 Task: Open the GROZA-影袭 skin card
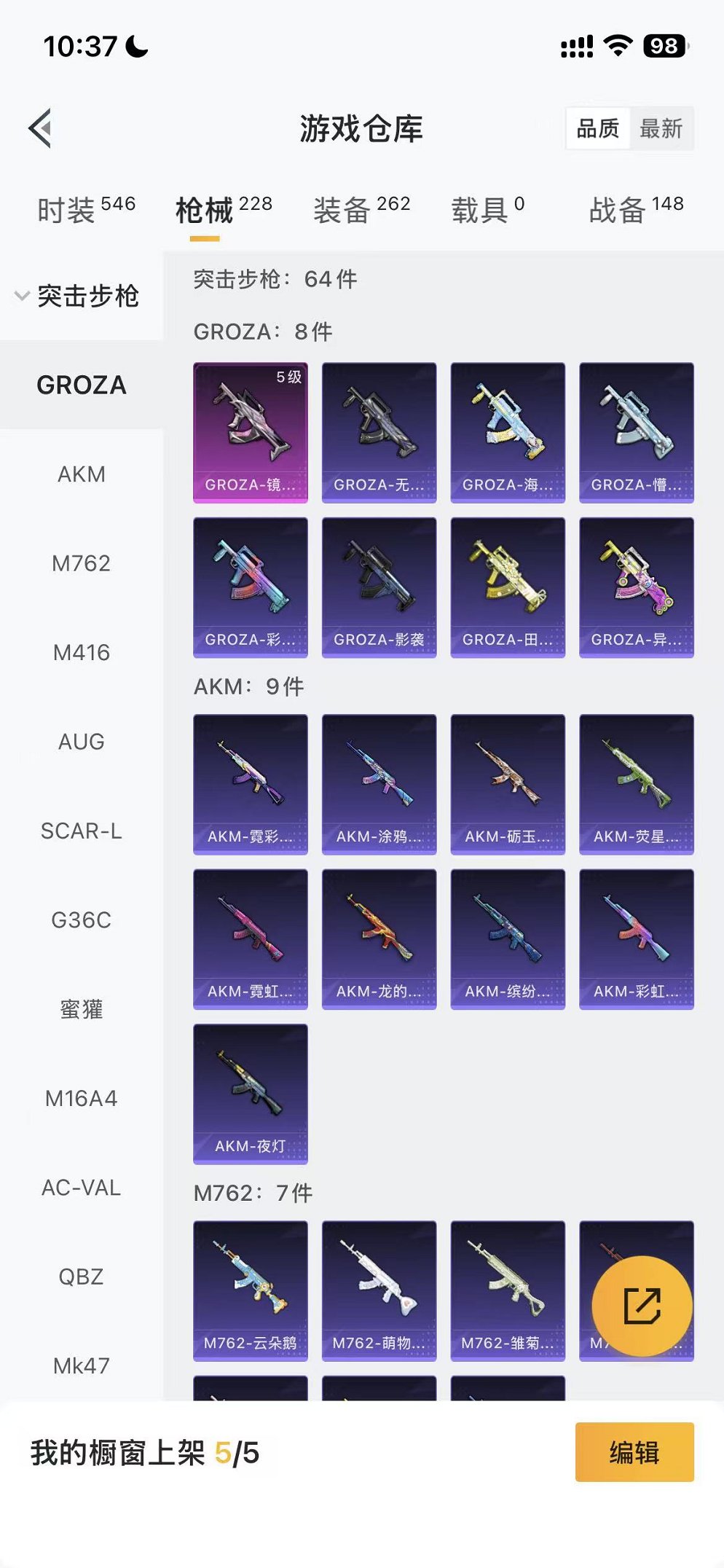click(x=379, y=587)
